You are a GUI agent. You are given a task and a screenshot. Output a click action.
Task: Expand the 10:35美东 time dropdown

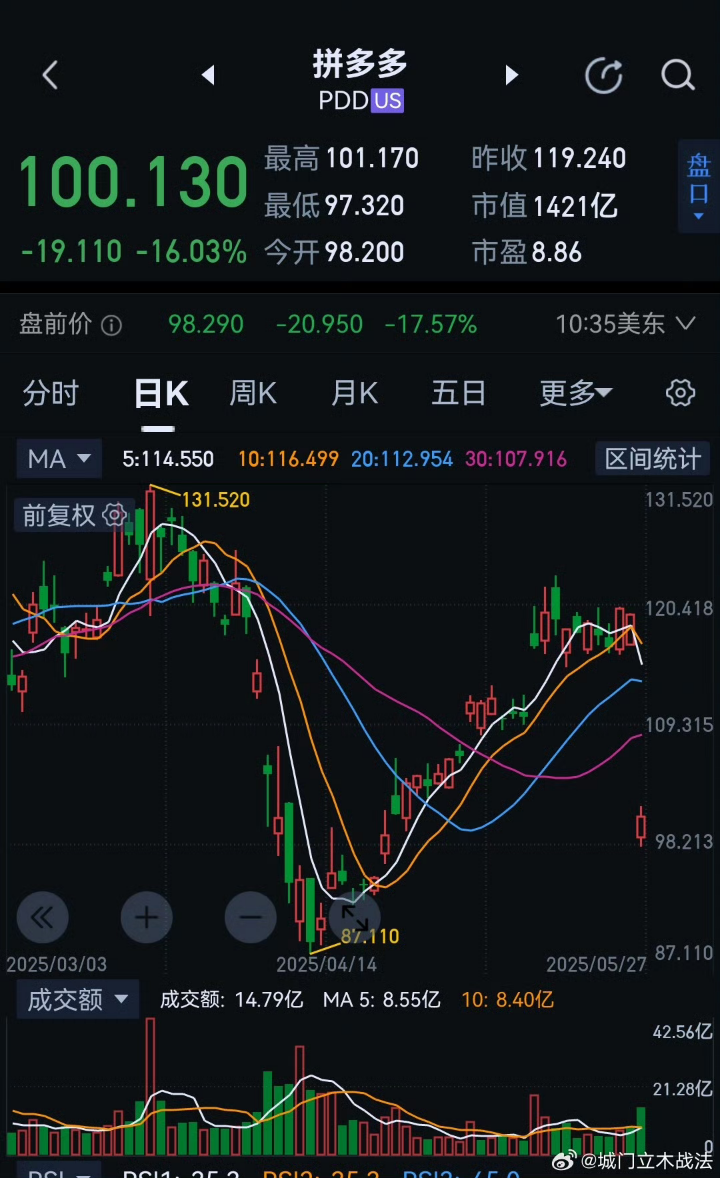[625, 324]
